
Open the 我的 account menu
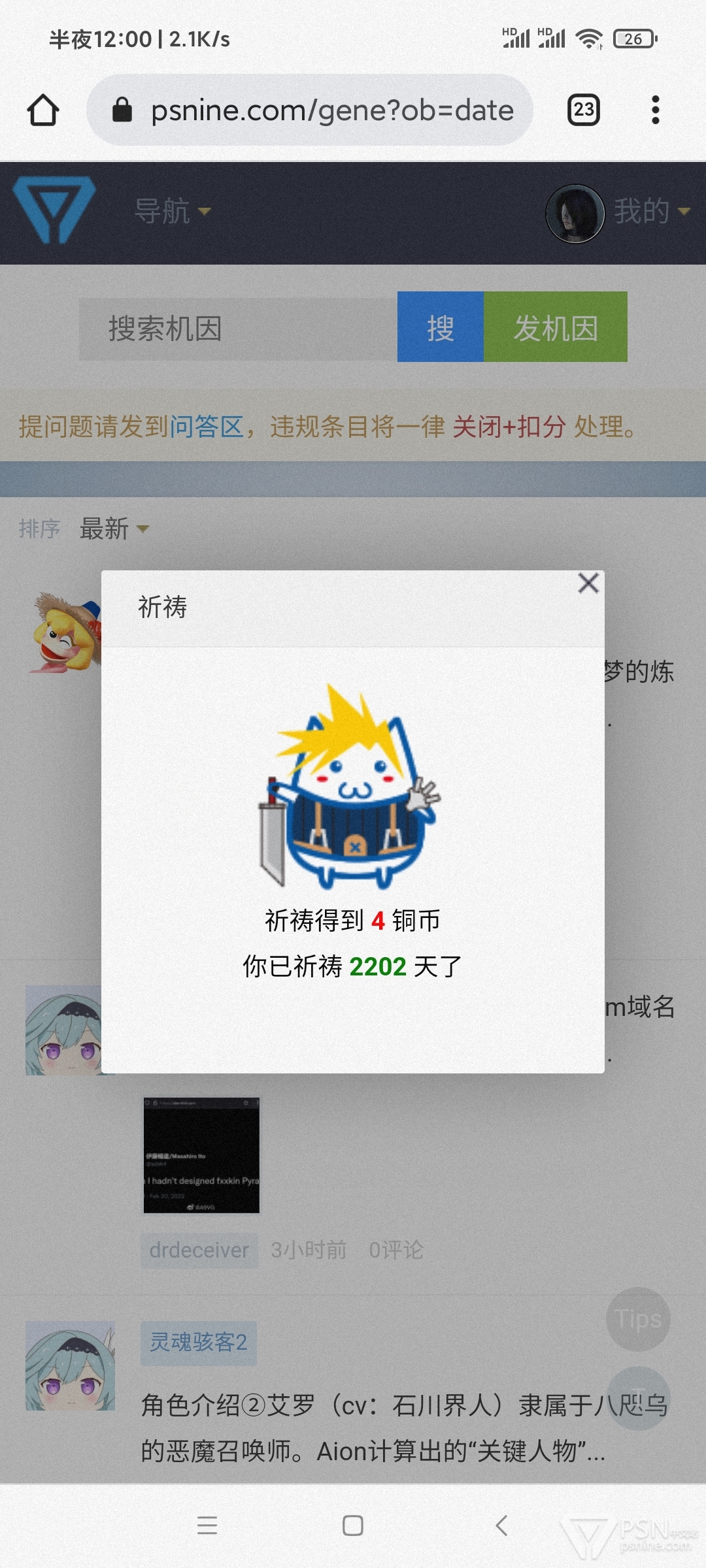coord(618,212)
